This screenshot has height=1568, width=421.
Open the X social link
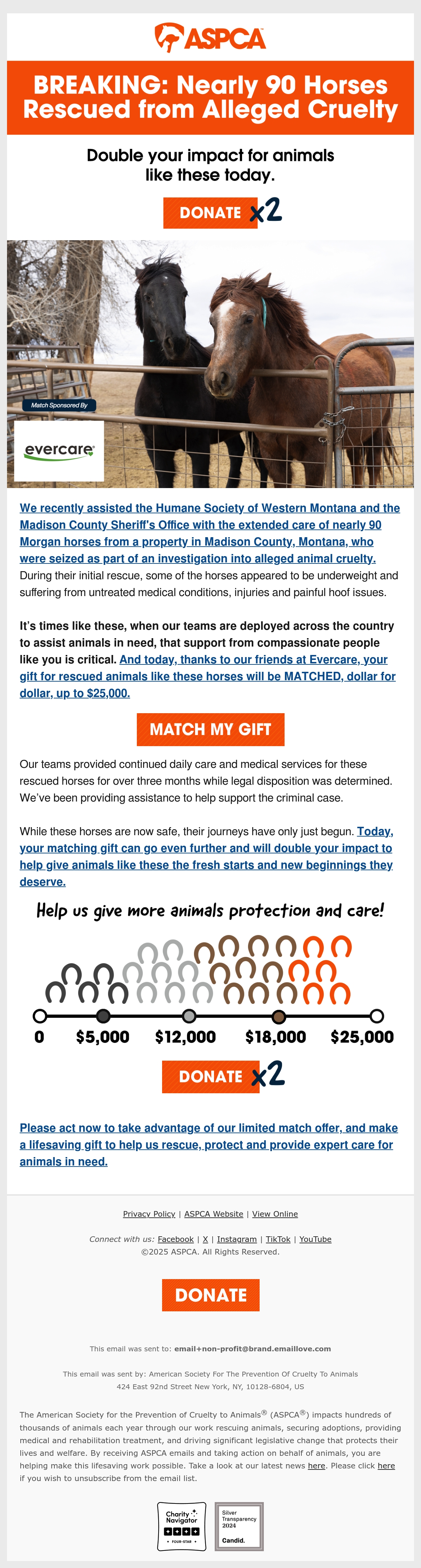[205, 1239]
